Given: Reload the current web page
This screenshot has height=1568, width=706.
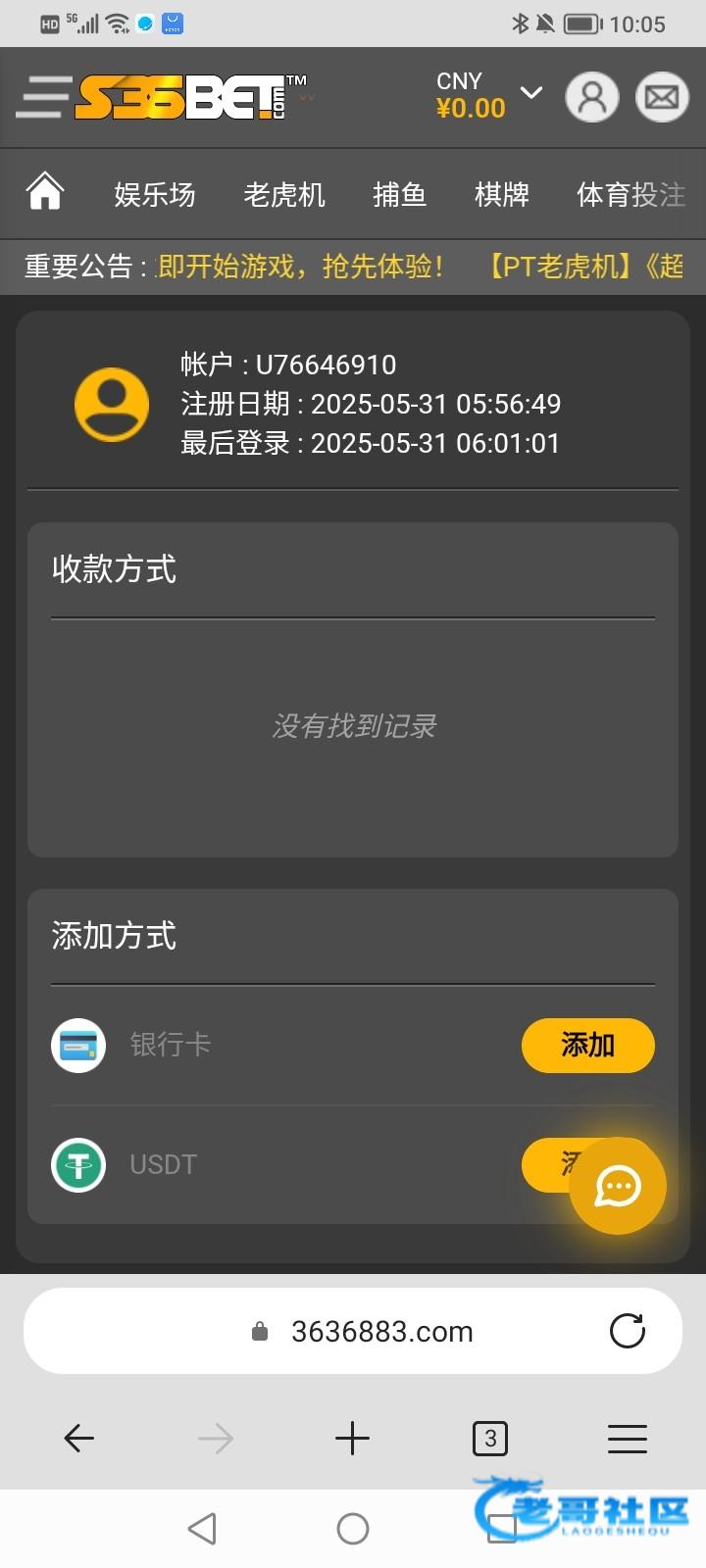Looking at the screenshot, I should point(627,1331).
